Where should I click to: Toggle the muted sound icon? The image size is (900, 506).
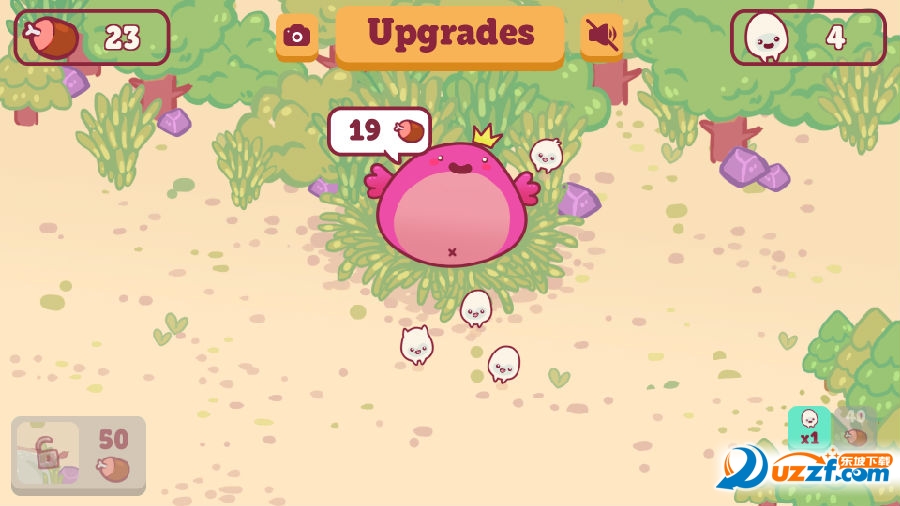[x=602, y=36]
